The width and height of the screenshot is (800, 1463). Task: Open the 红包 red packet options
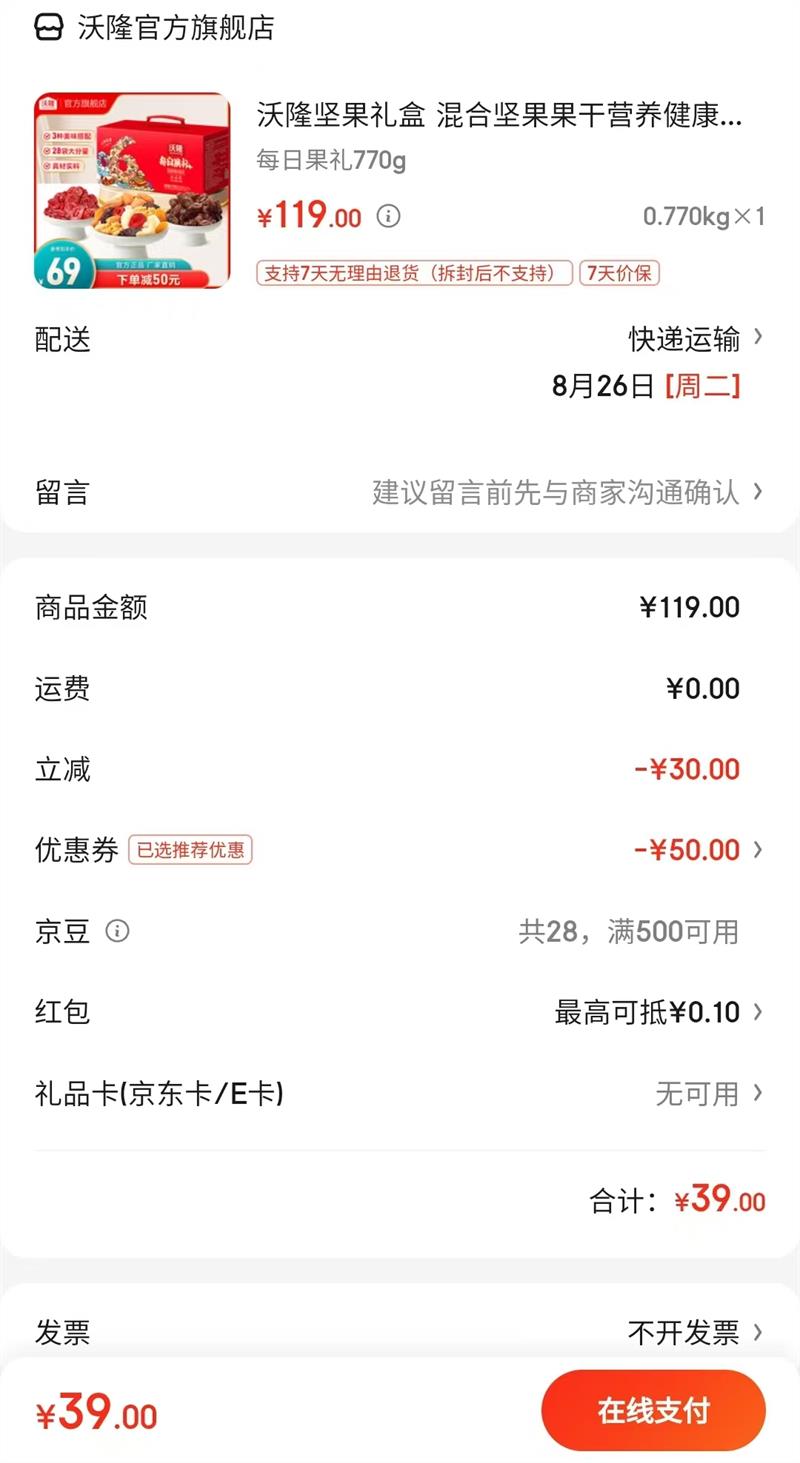click(660, 1012)
